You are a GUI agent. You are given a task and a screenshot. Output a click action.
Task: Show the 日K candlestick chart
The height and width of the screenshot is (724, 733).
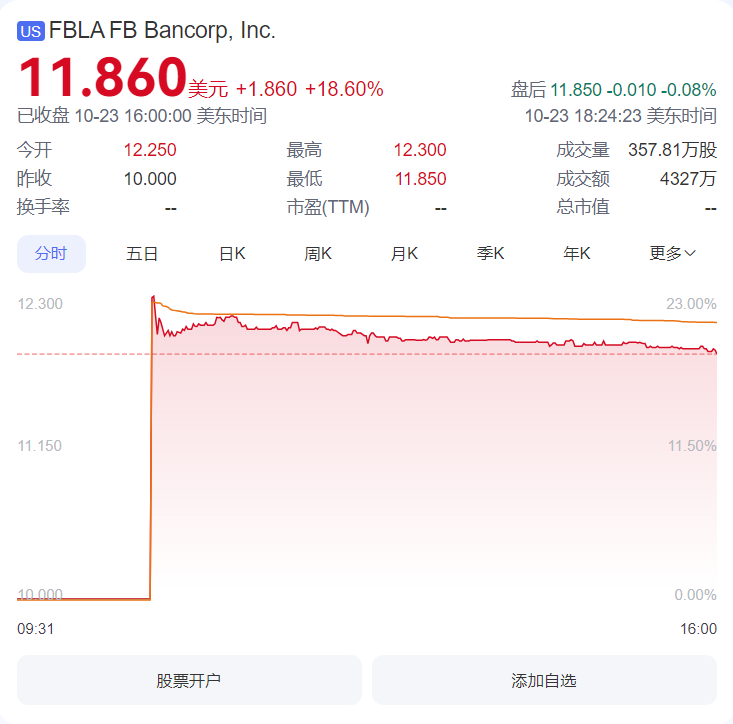(x=232, y=254)
